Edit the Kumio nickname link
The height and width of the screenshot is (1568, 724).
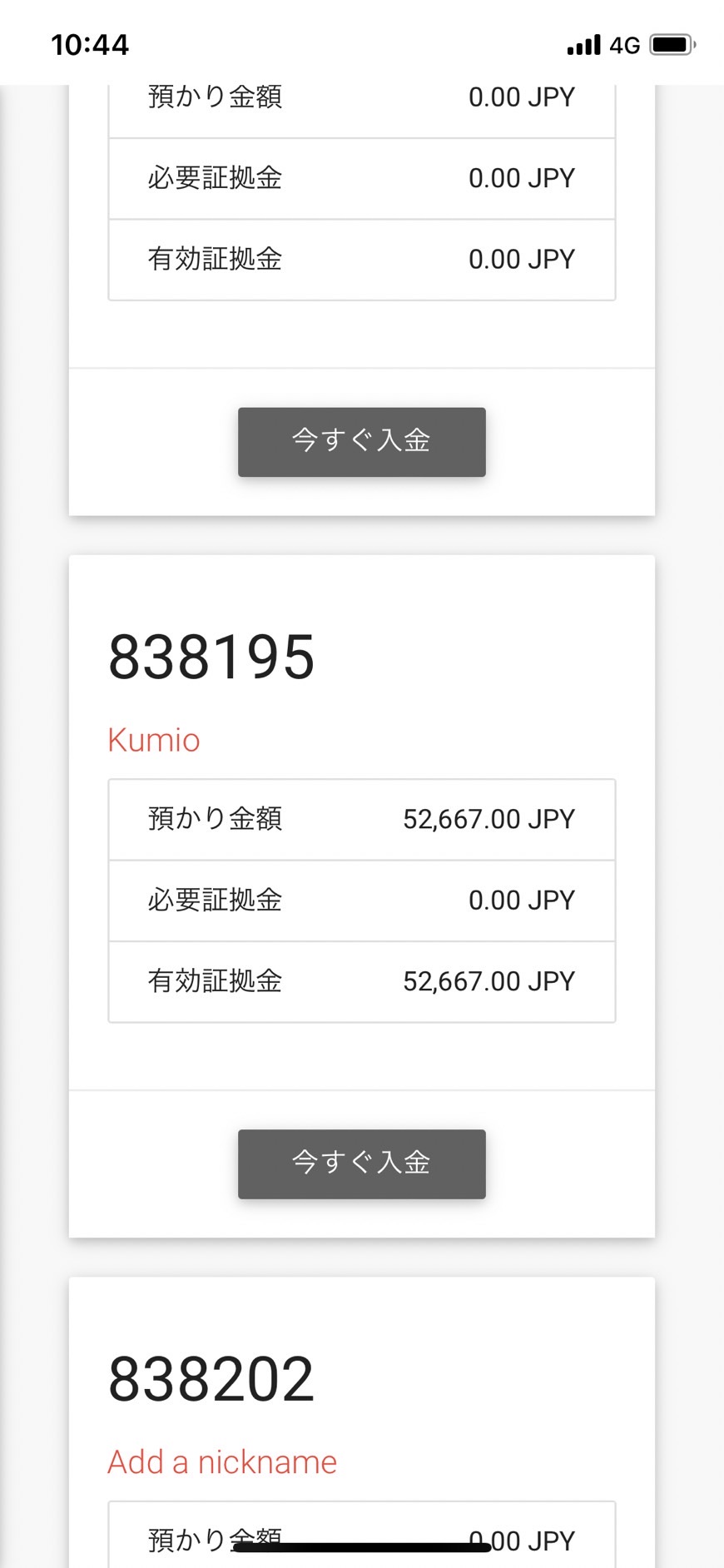click(154, 740)
